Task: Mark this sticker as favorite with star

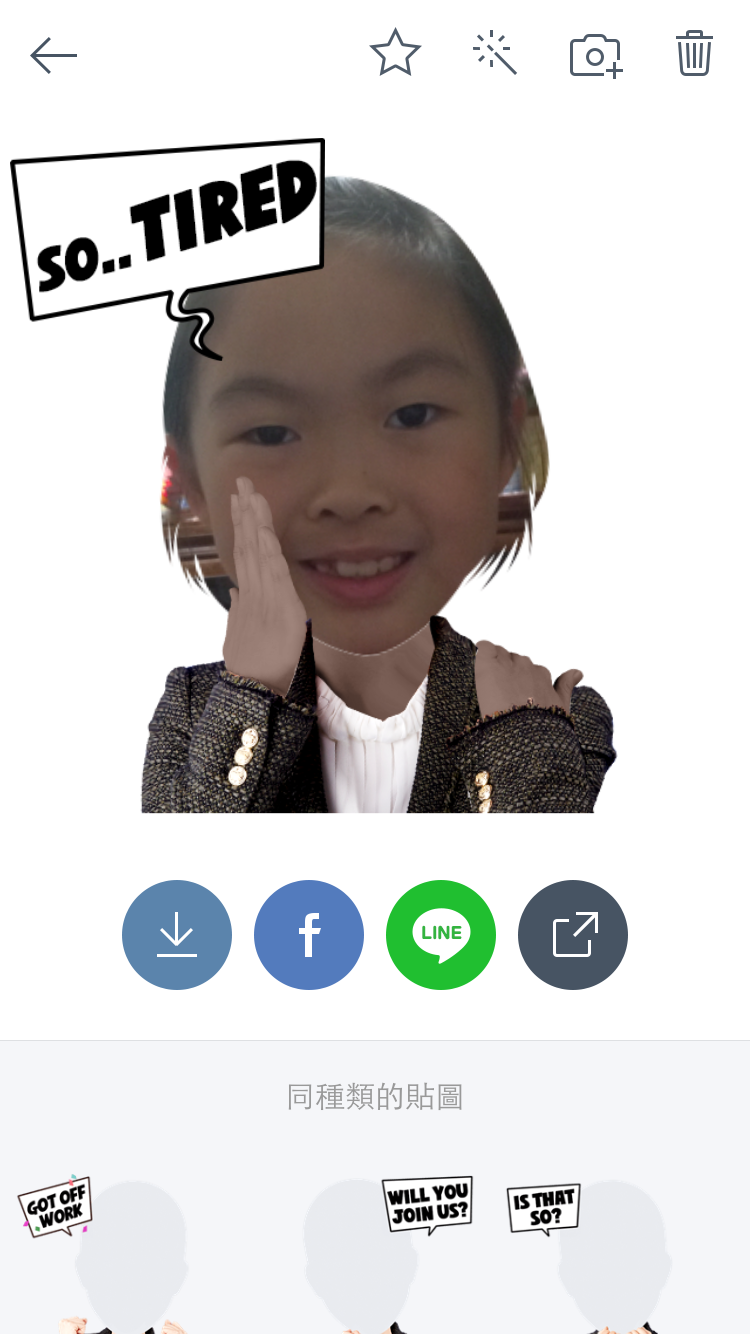Action: (395, 53)
